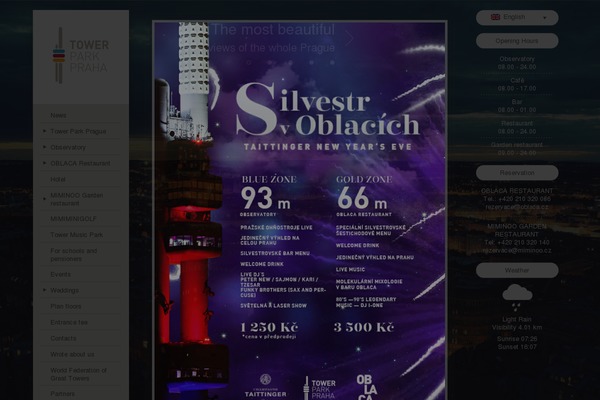
Task: Go to the Observatory page
Action: pos(67,147)
